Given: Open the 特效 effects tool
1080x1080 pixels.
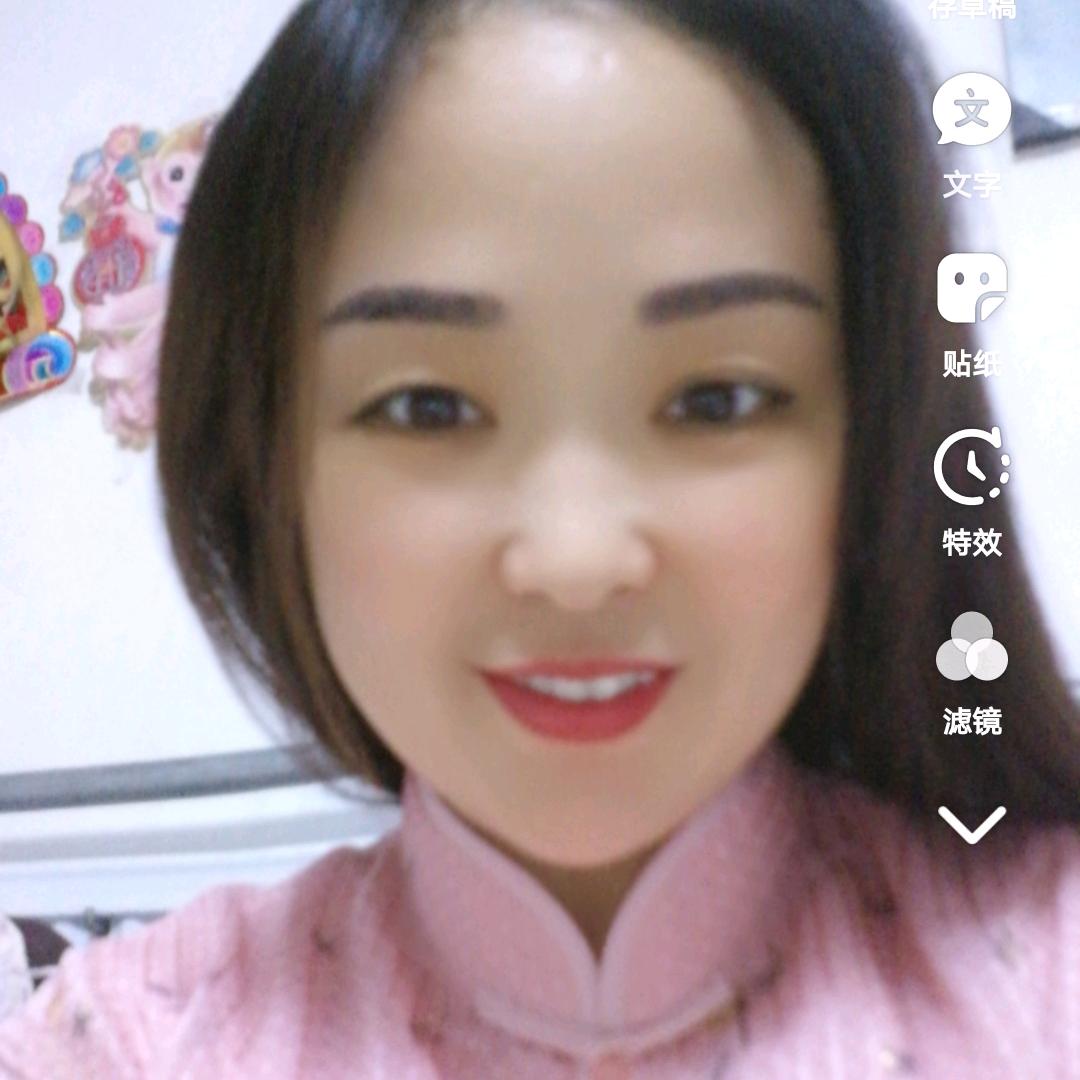Looking at the screenshot, I should 972,493.
